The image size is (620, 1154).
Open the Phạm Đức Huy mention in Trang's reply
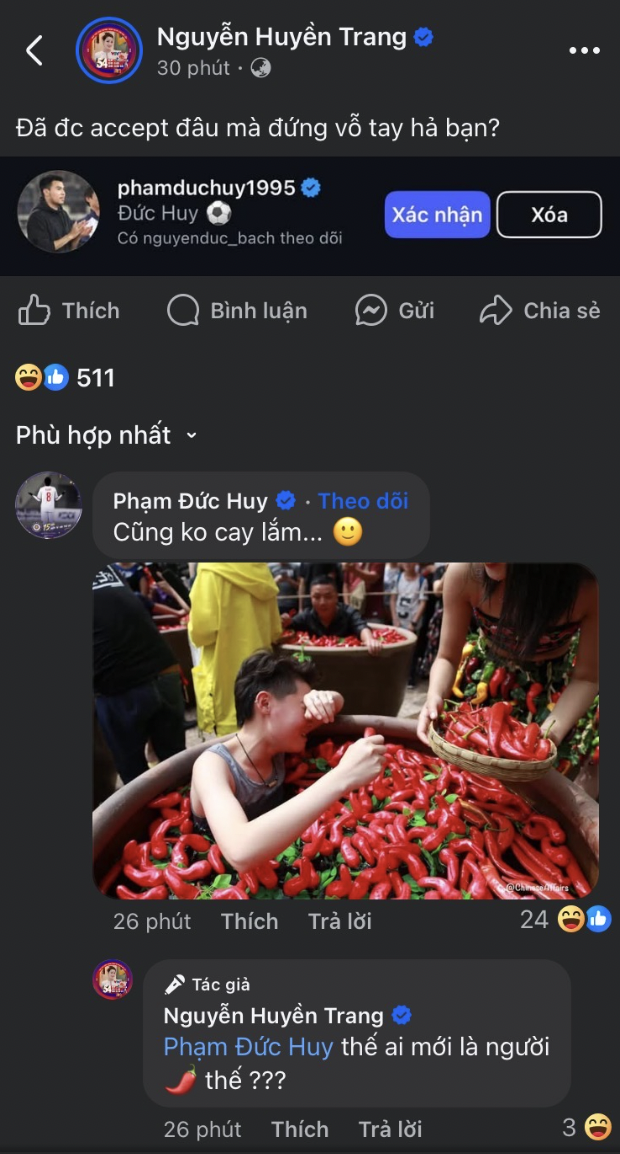coord(248,1047)
